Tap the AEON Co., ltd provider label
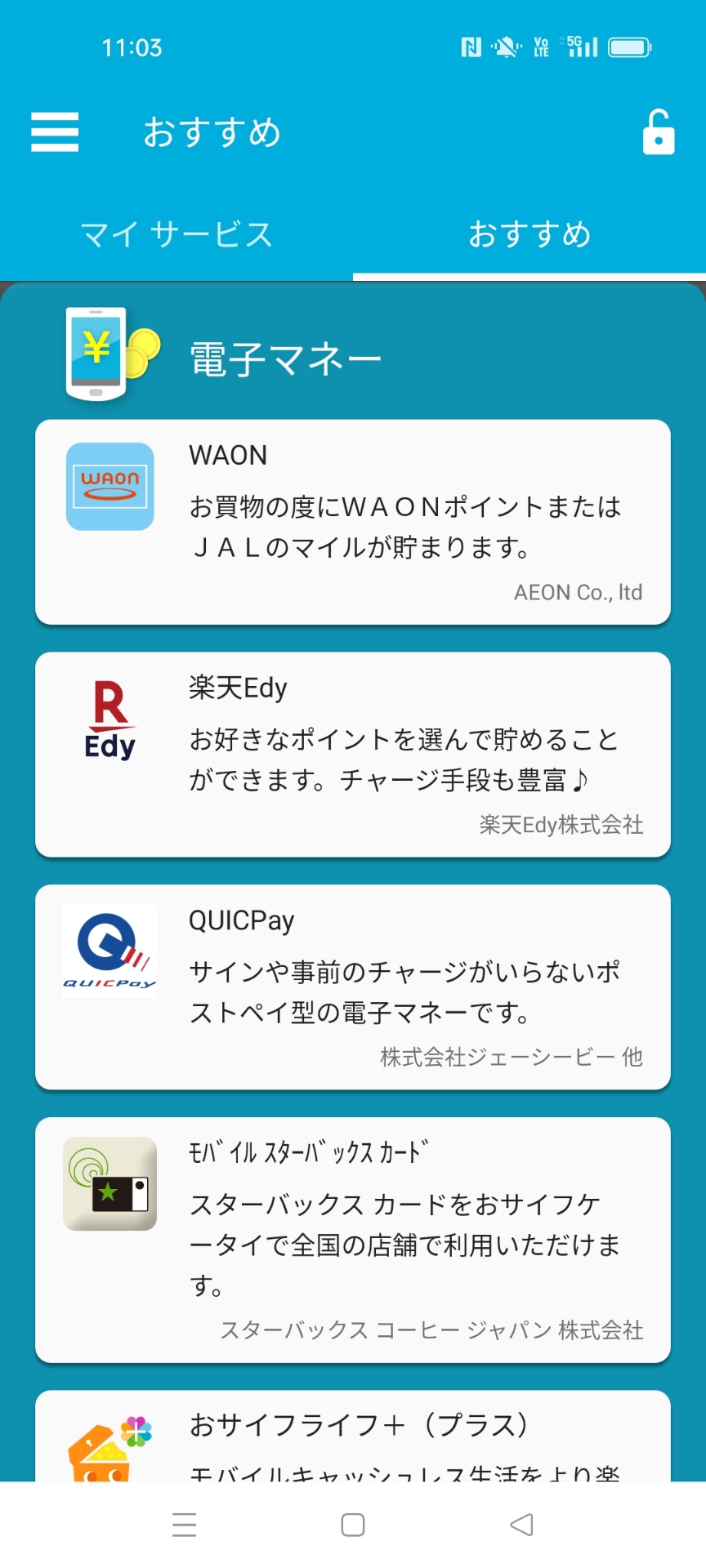 click(x=578, y=591)
